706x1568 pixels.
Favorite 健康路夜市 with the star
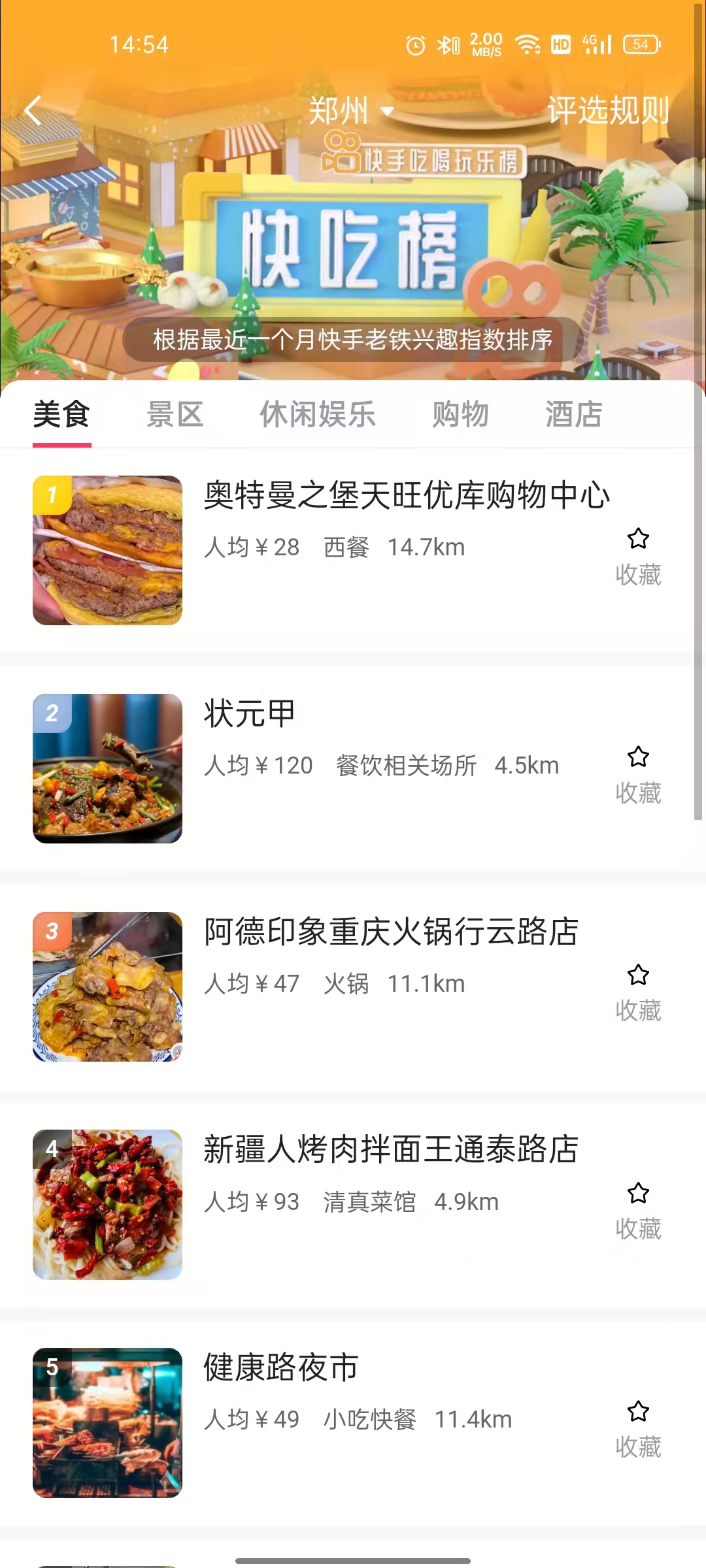point(638,1429)
